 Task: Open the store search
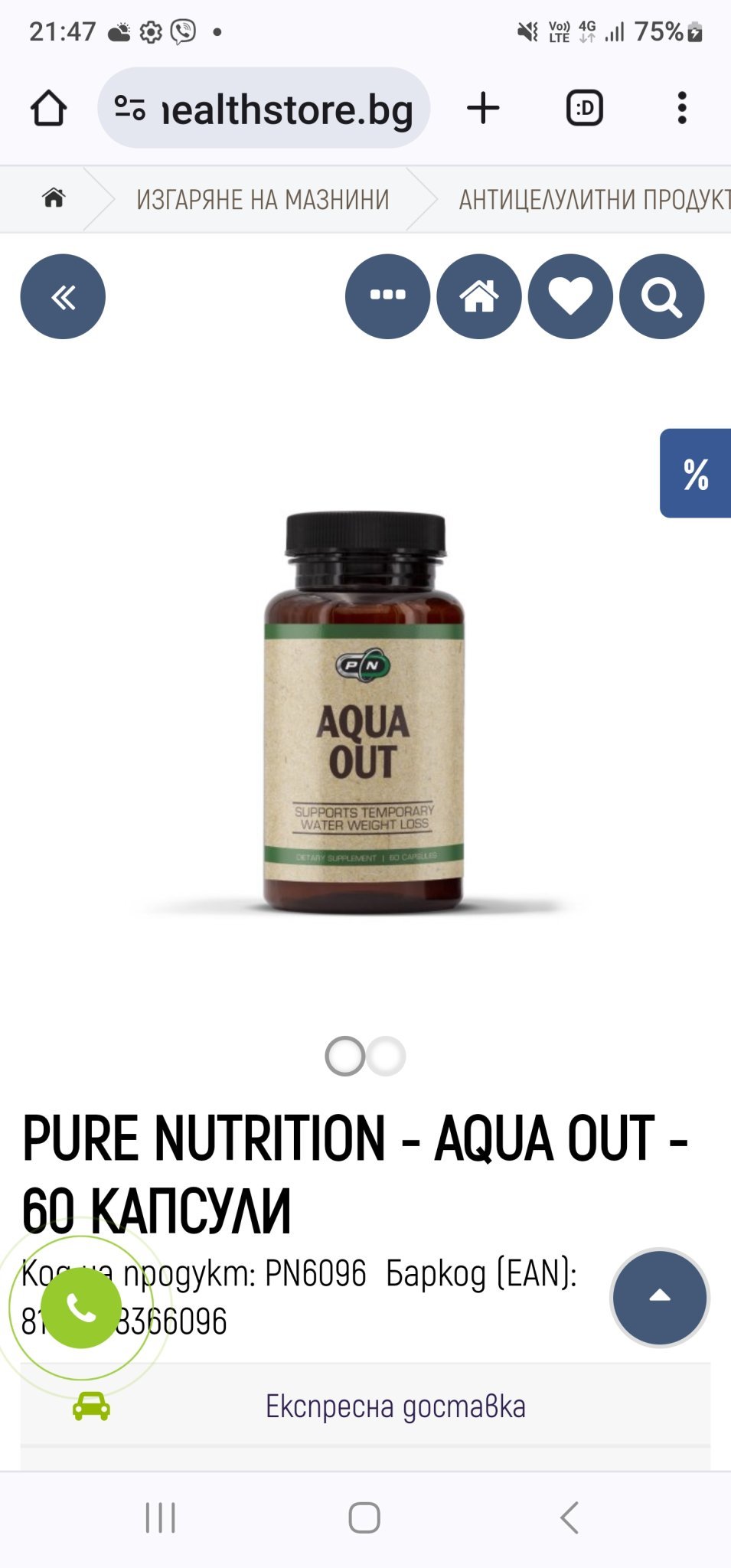(x=661, y=296)
